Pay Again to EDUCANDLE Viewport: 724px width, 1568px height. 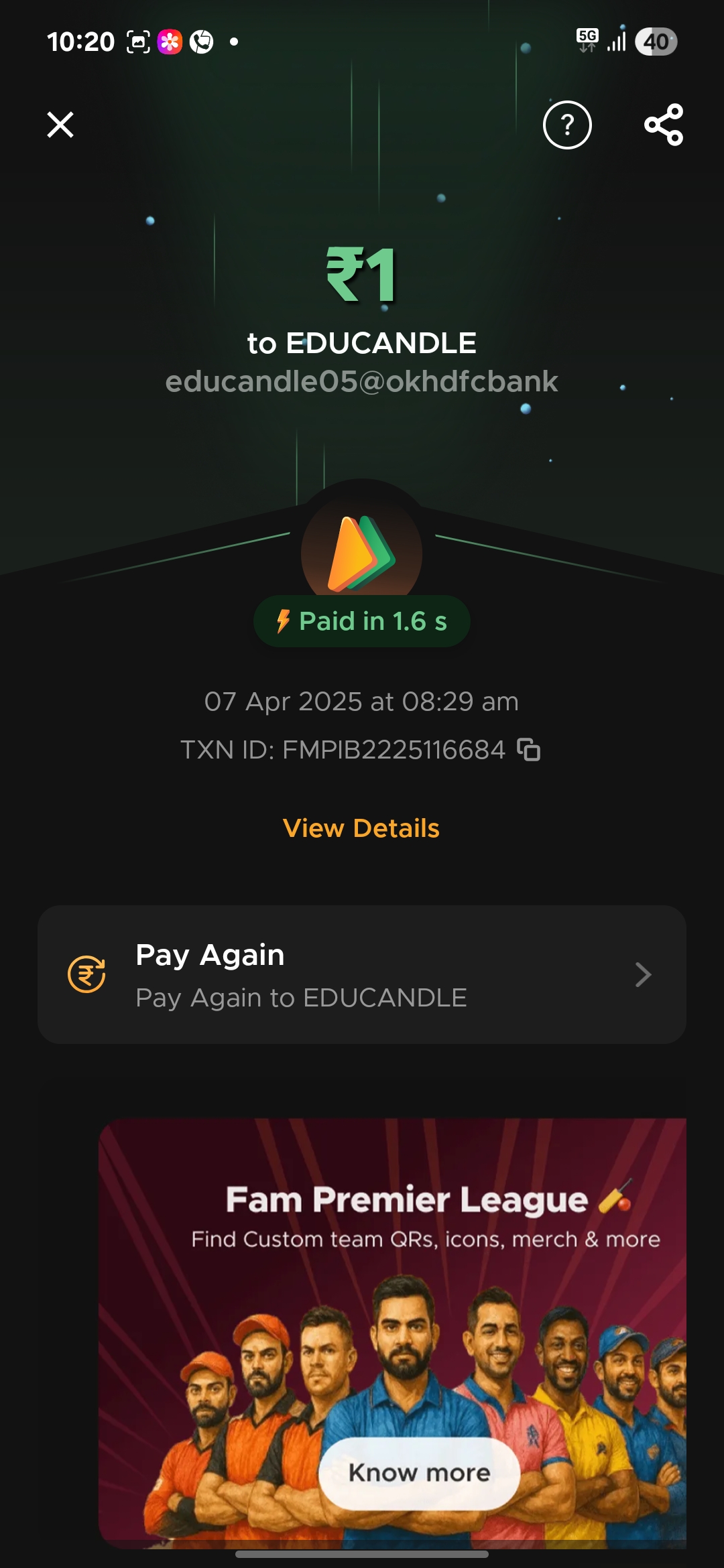point(362,974)
